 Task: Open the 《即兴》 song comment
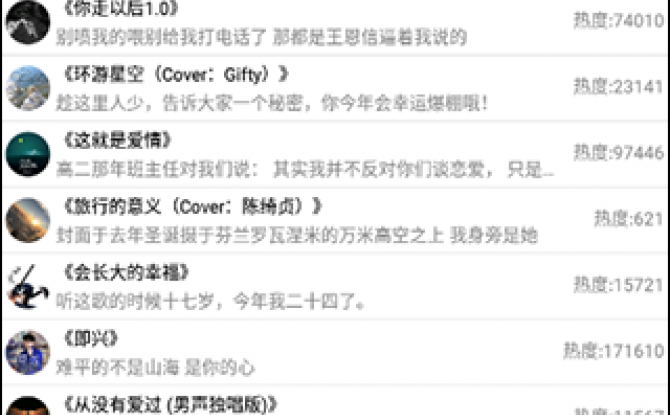tap(90, 338)
